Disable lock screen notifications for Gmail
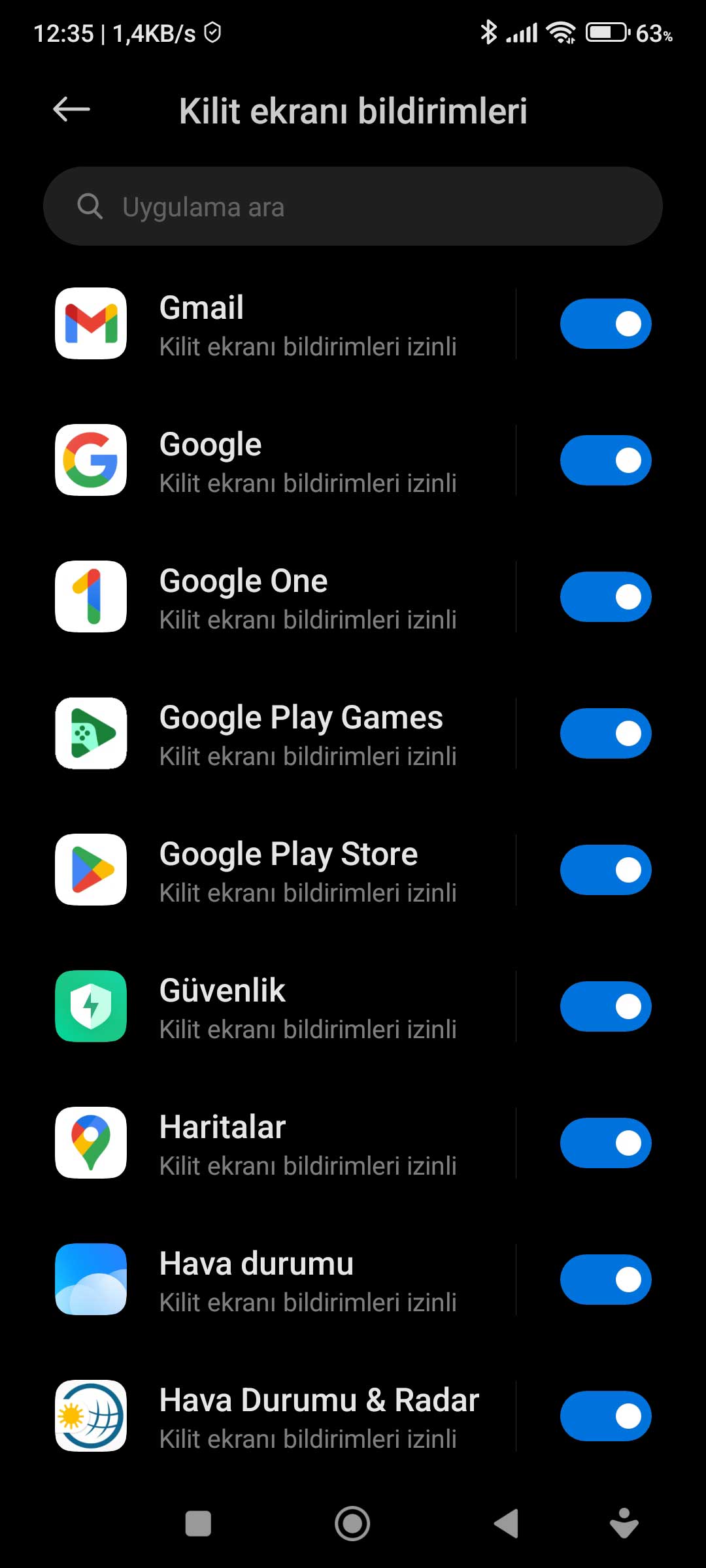This screenshot has width=706, height=1568. (605, 323)
